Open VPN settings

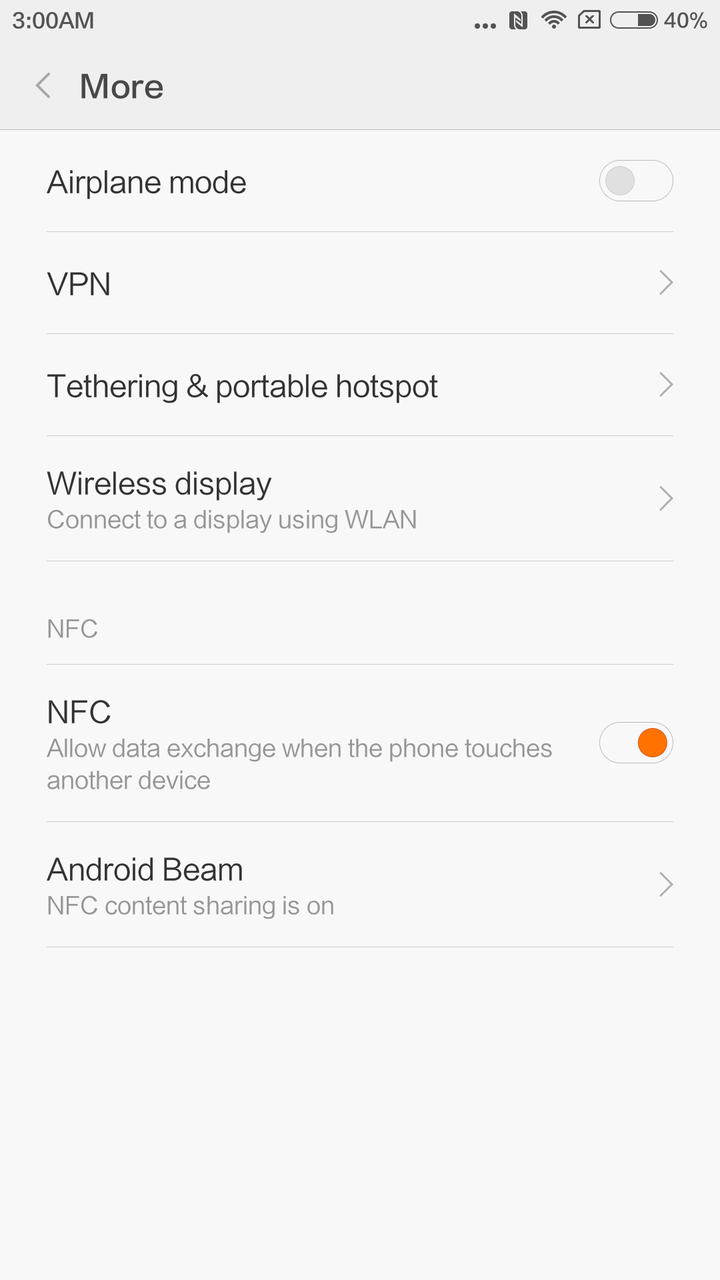pyautogui.click(x=360, y=283)
